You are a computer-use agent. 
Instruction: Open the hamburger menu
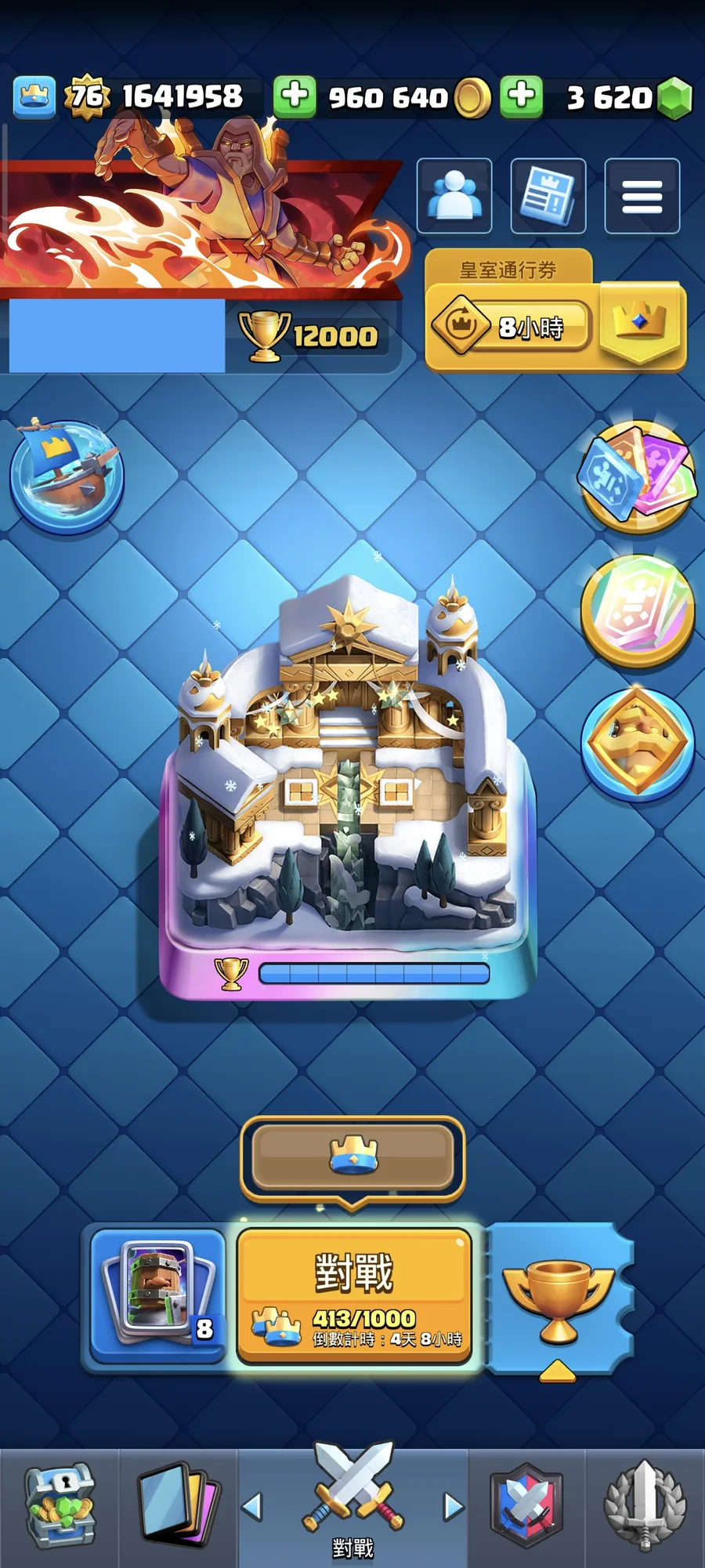click(x=642, y=196)
